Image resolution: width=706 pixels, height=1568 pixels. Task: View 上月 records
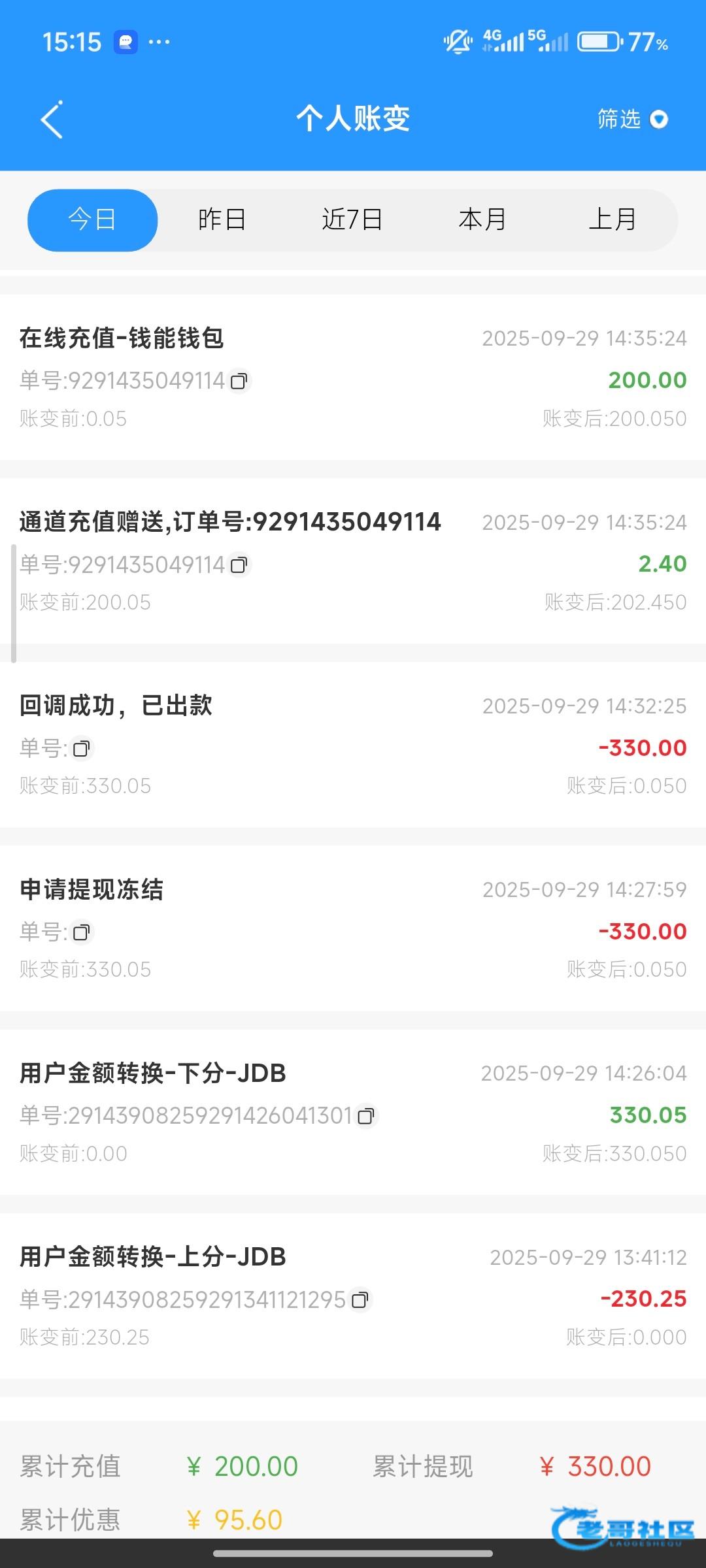(613, 220)
